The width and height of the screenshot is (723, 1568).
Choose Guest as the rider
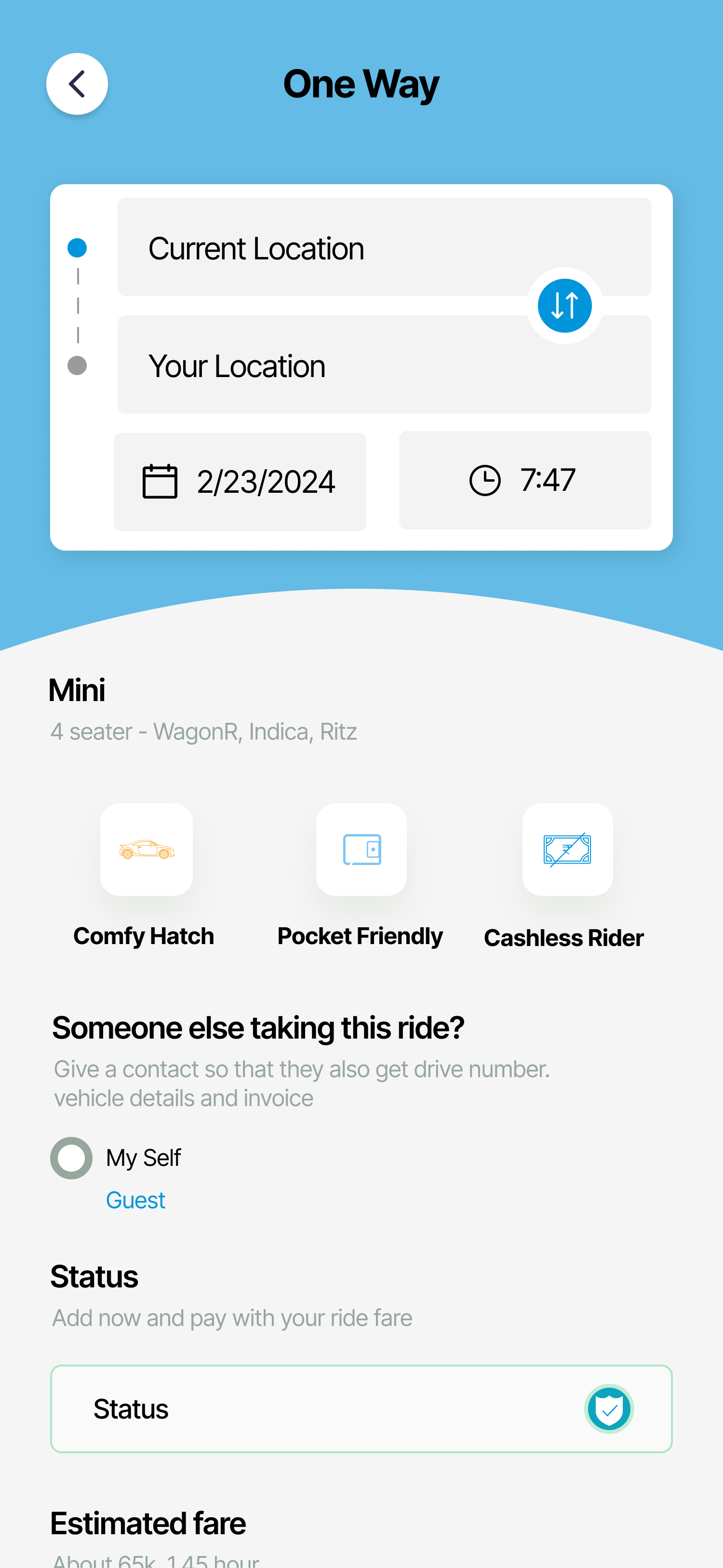pos(135,1200)
